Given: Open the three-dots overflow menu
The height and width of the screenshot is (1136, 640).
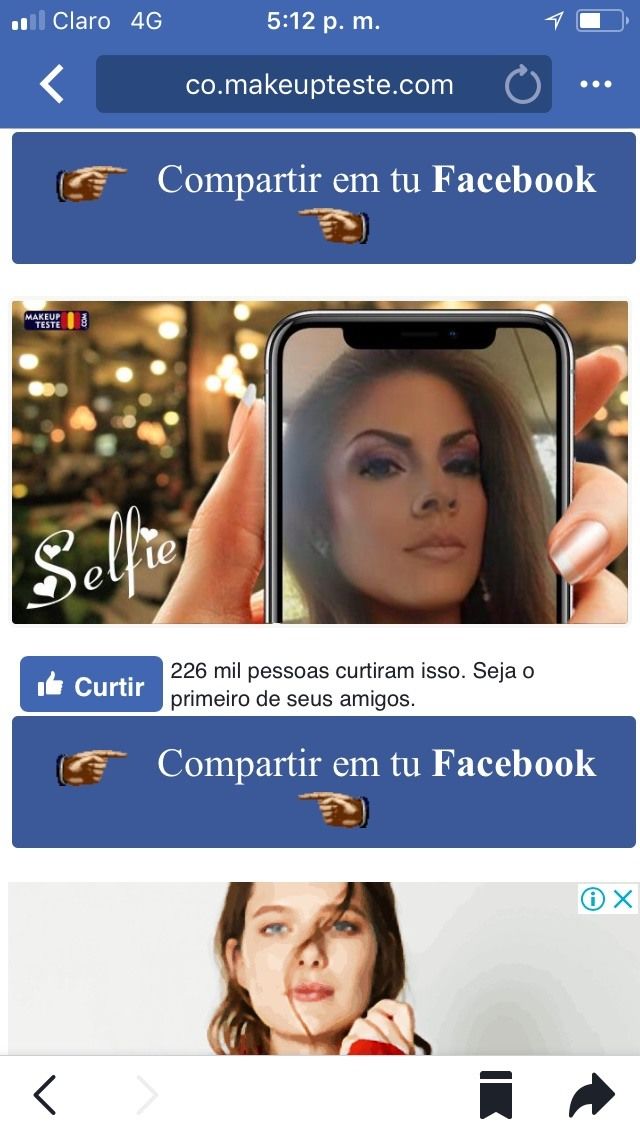Looking at the screenshot, I should pyautogui.click(x=596, y=84).
